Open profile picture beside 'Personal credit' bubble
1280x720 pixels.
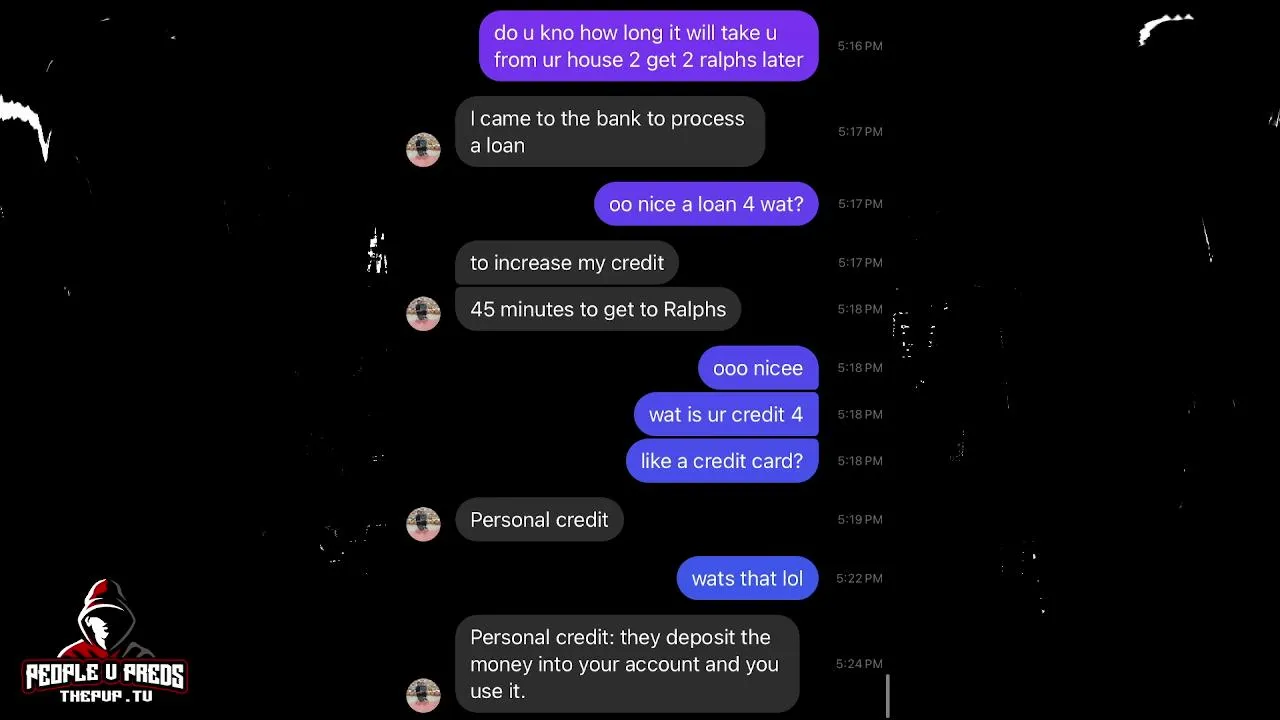423,524
